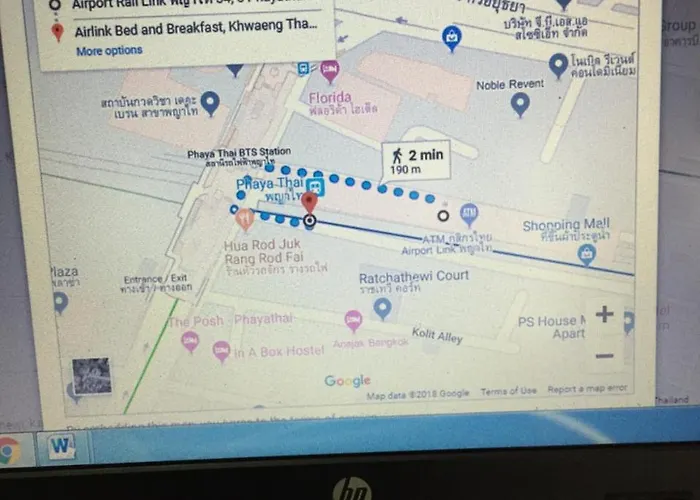This screenshot has height=500, width=700.
Task: Open the Terms of Use link
Action: pos(507,391)
